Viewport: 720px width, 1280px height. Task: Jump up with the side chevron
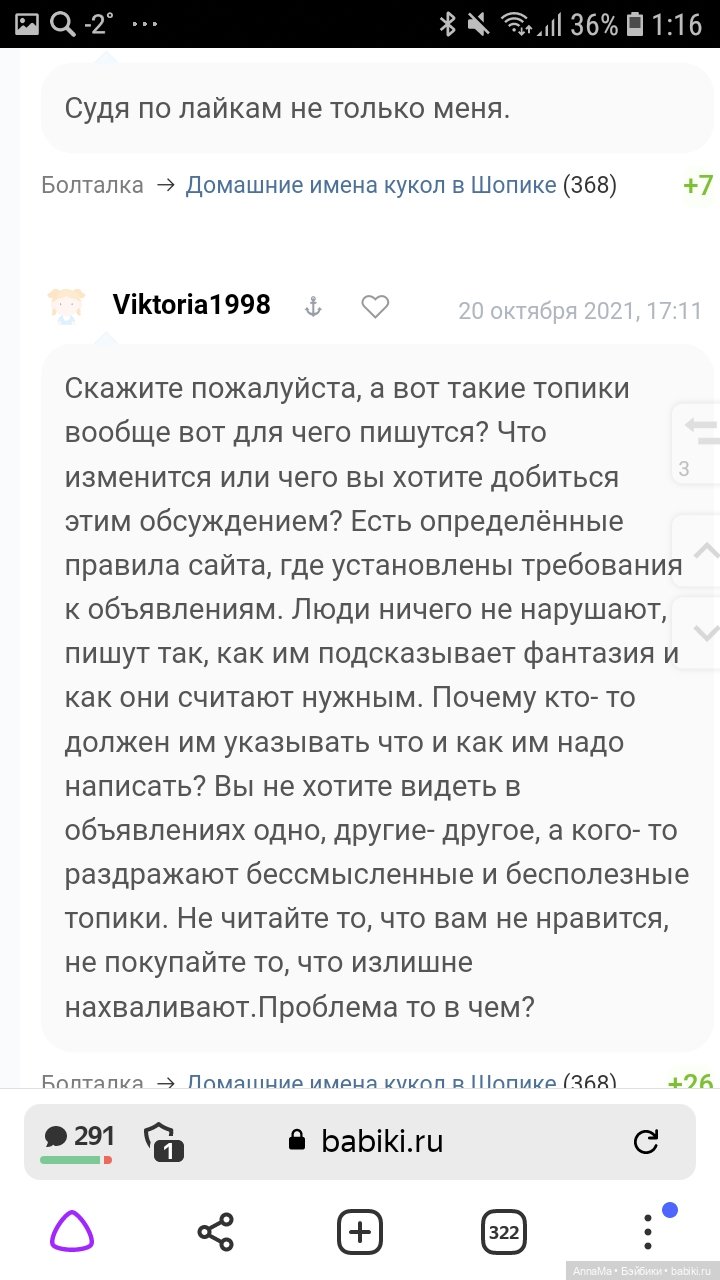click(x=704, y=549)
